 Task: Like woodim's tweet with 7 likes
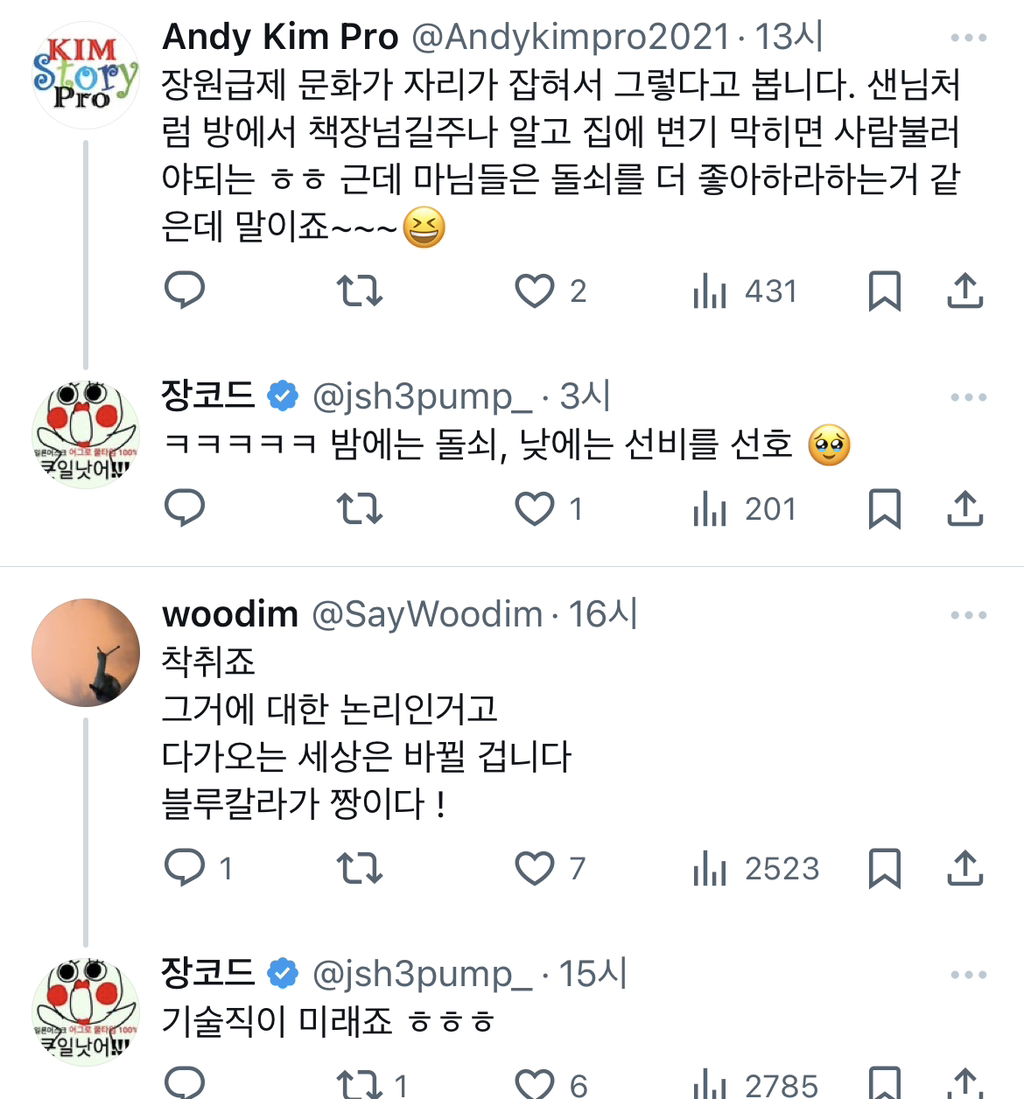pyautogui.click(x=533, y=868)
